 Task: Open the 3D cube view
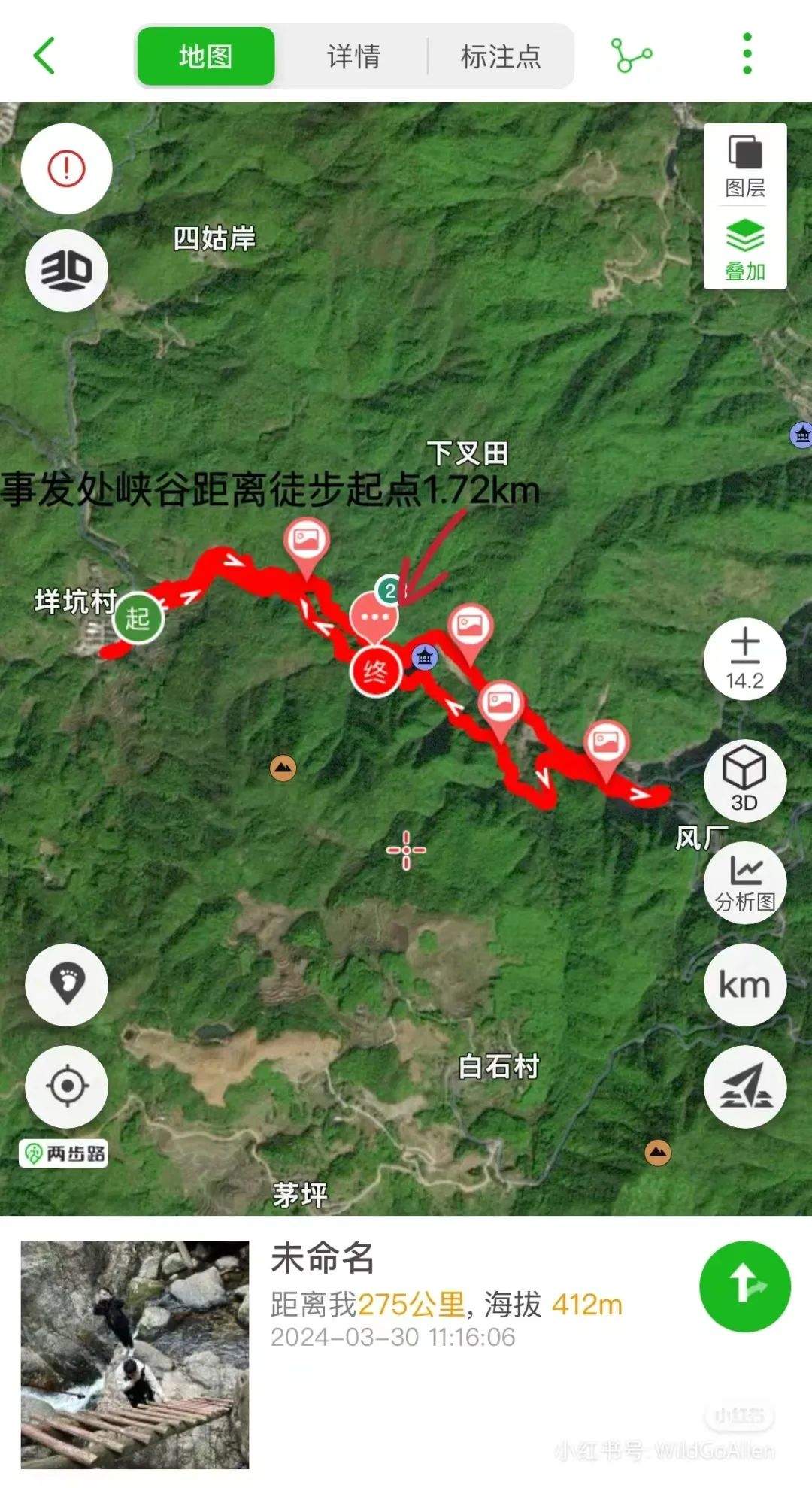[x=744, y=778]
